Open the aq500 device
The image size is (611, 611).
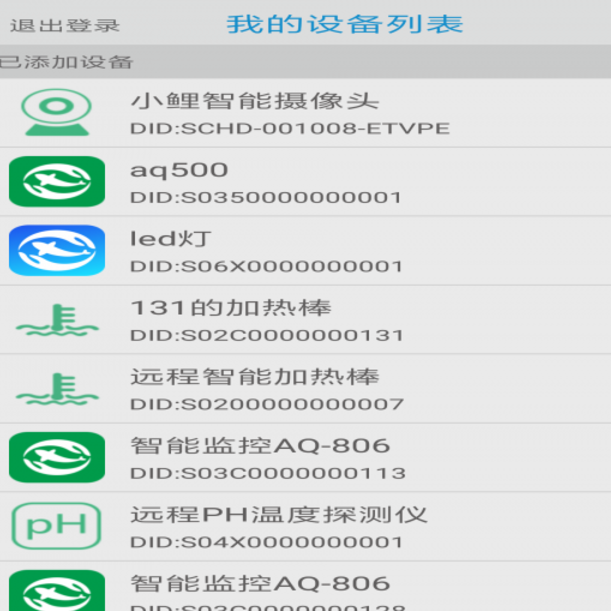coord(305,182)
